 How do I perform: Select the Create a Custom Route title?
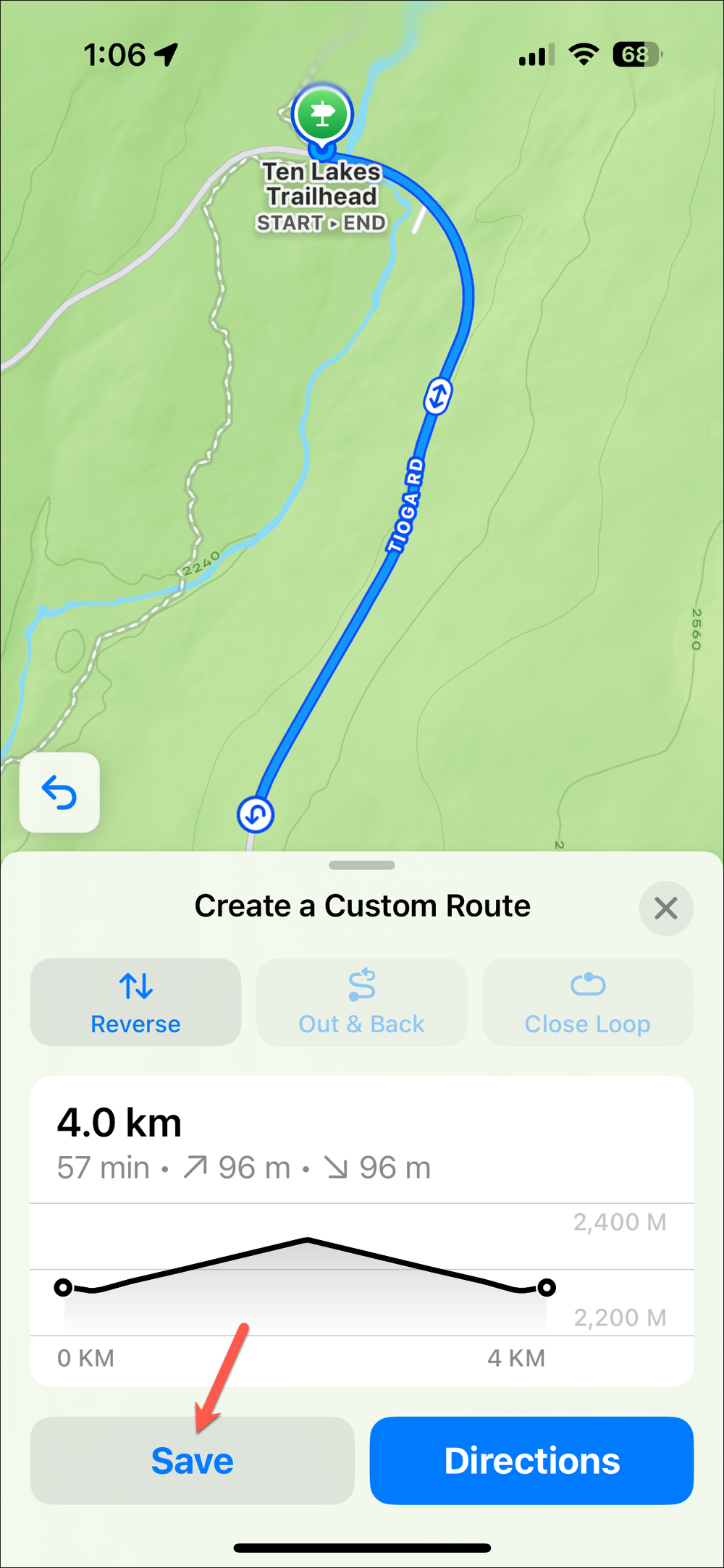(361, 905)
